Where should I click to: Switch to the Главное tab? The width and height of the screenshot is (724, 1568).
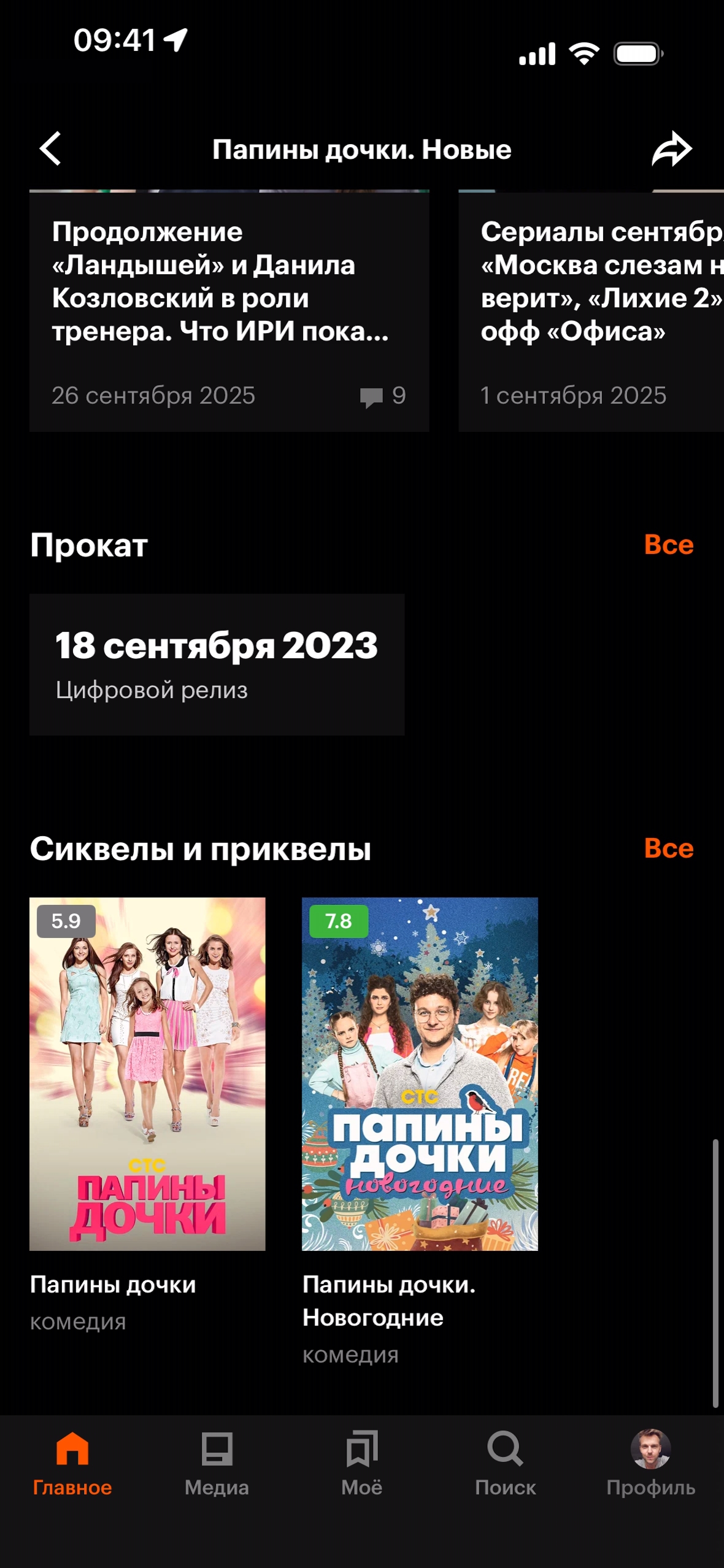pos(72,1462)
